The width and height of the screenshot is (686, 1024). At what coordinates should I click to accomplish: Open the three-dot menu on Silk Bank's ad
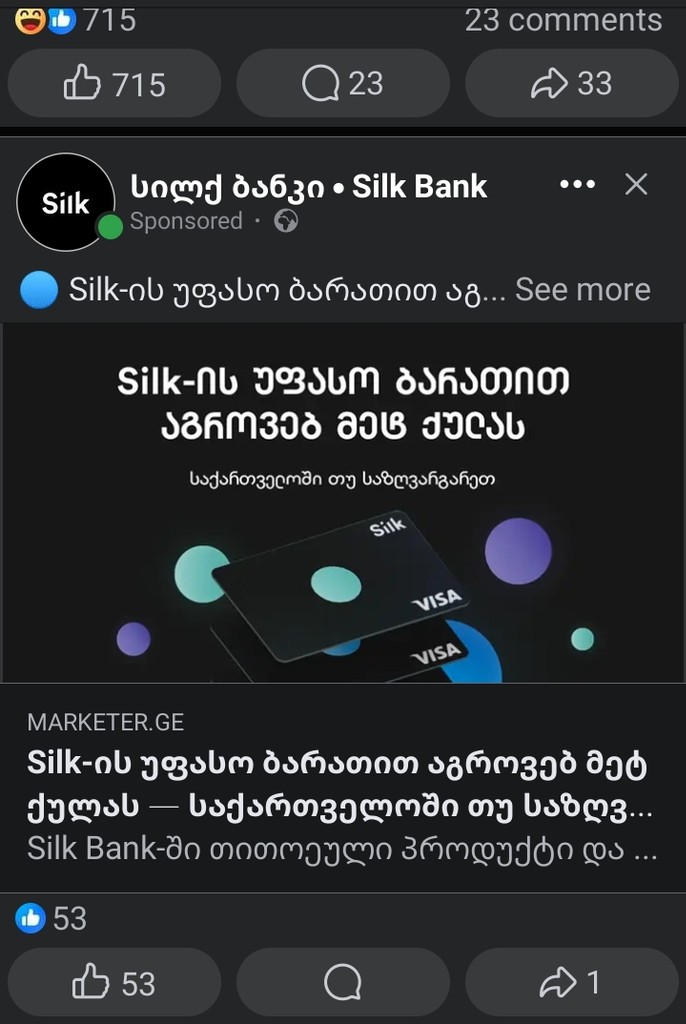(x=577, y=185)
